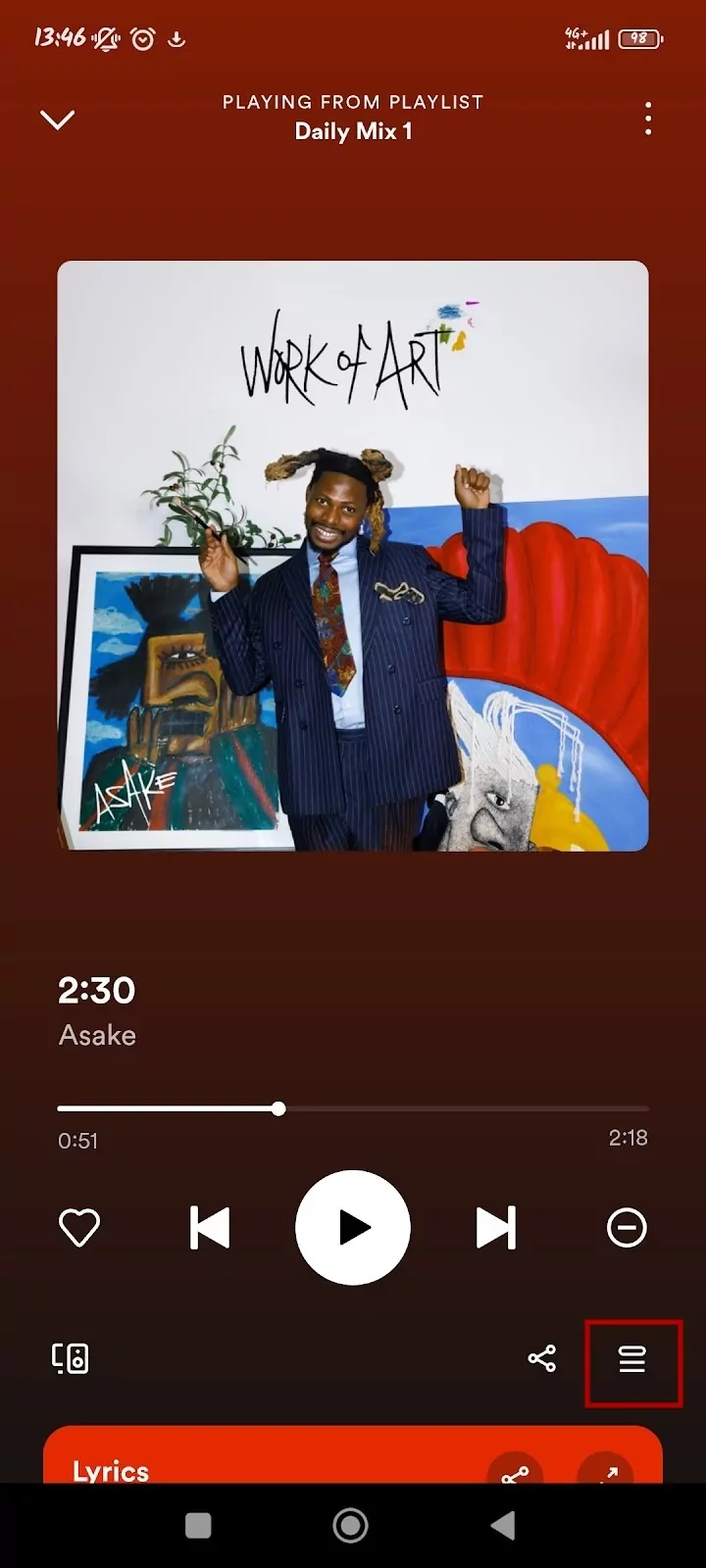Tap the Work of Art album cover
The height and width of the screenshot is (1568, 706).
[x=353, y=554]
